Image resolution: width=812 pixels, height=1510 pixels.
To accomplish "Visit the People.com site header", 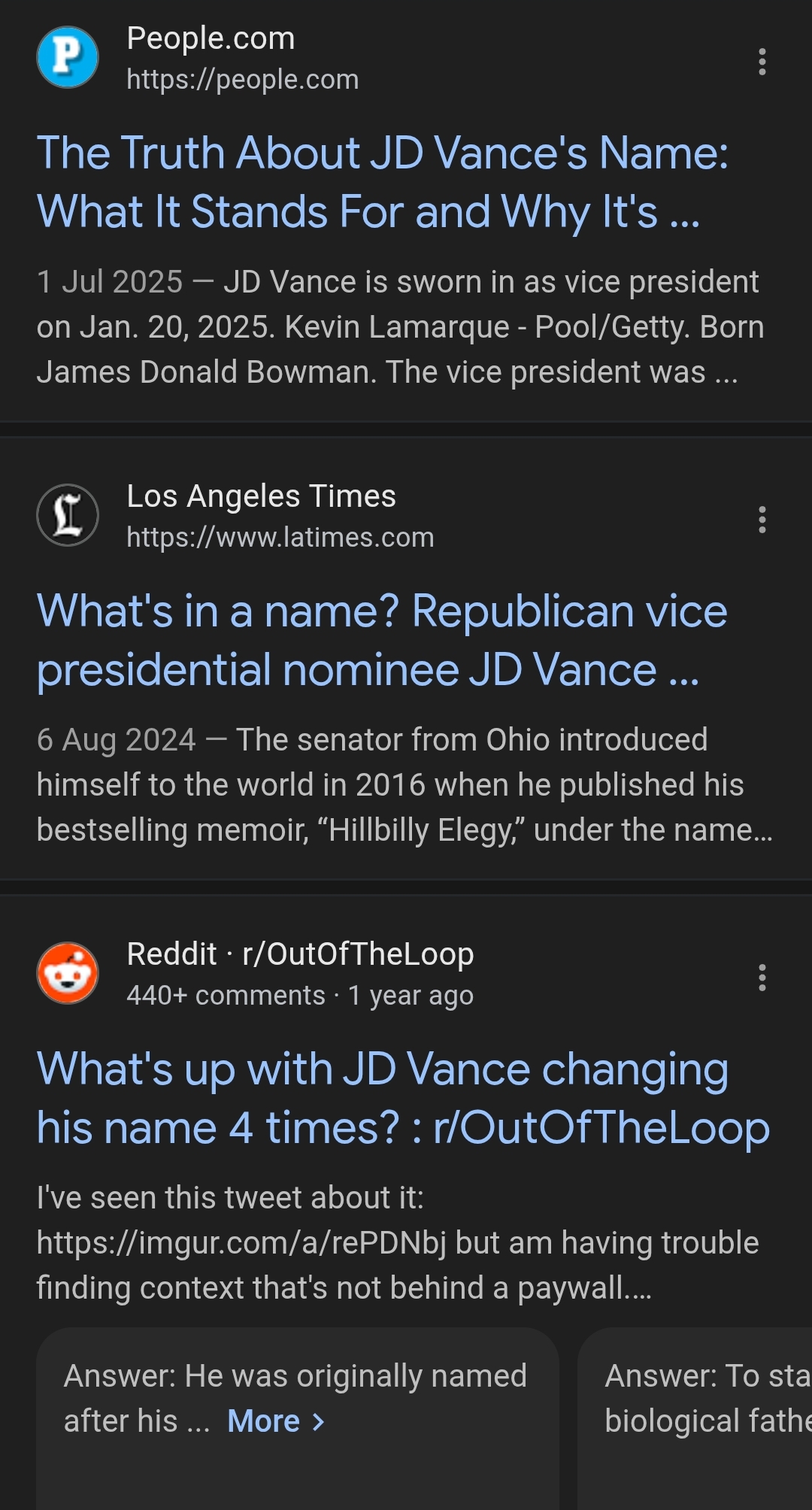I will coord(198,58).
